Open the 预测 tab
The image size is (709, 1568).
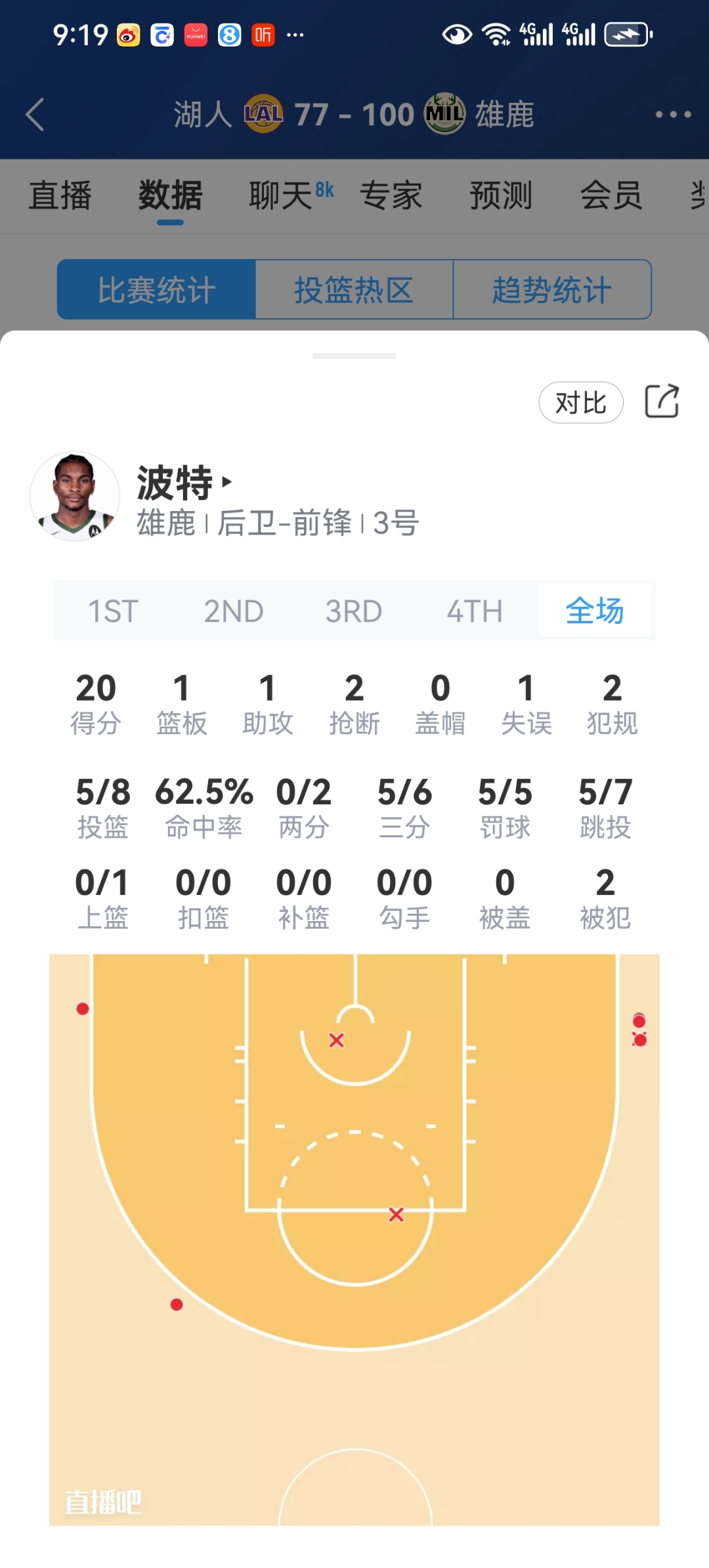click(501, 196)
